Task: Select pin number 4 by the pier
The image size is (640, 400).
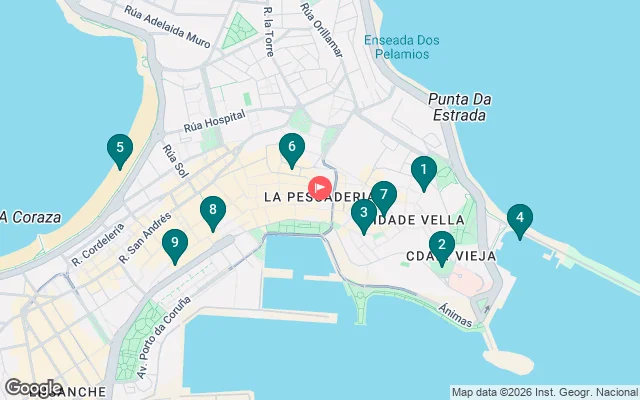Action: point(519,217)
